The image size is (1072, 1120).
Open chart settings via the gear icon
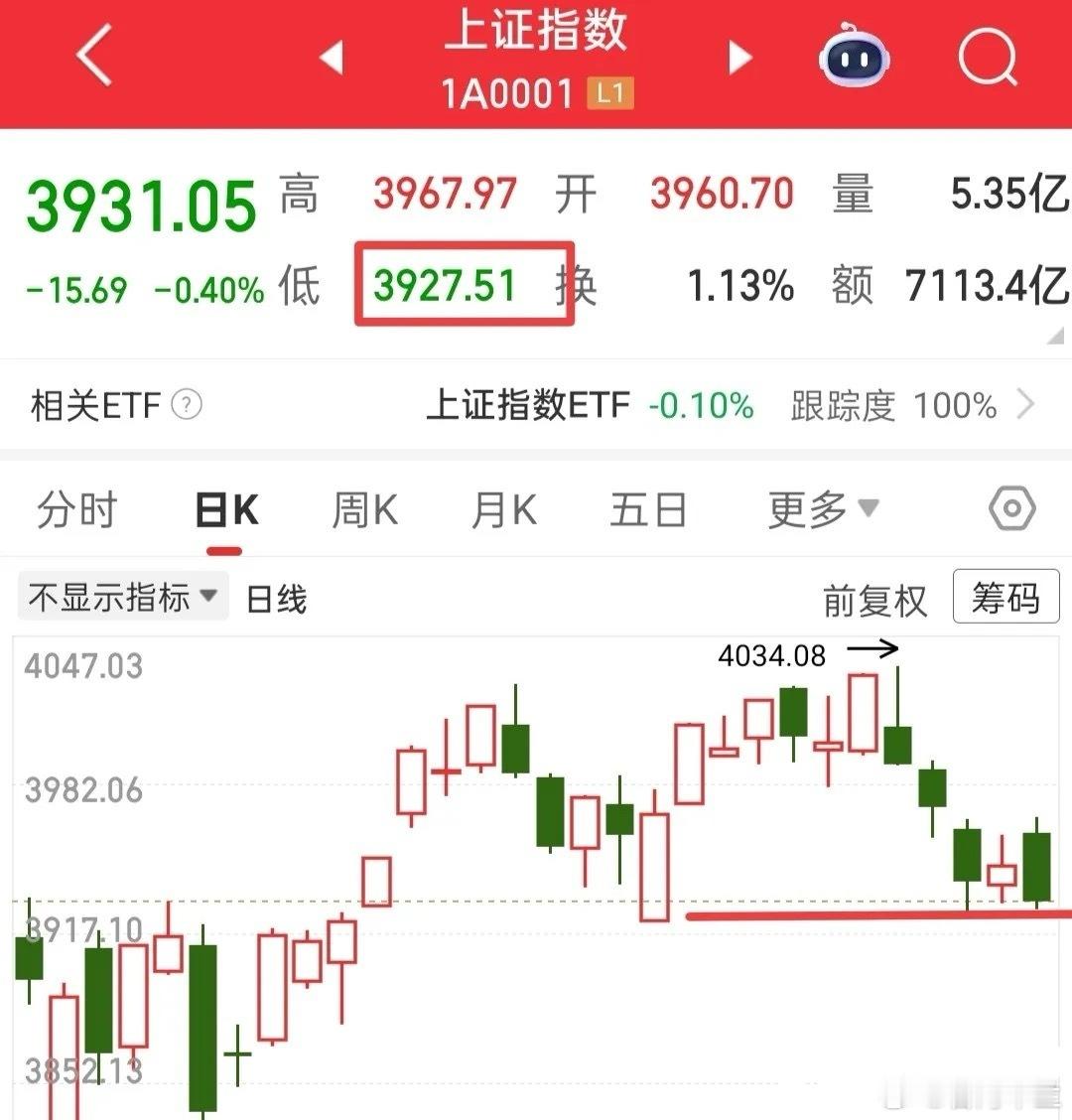coord(1012,508)
